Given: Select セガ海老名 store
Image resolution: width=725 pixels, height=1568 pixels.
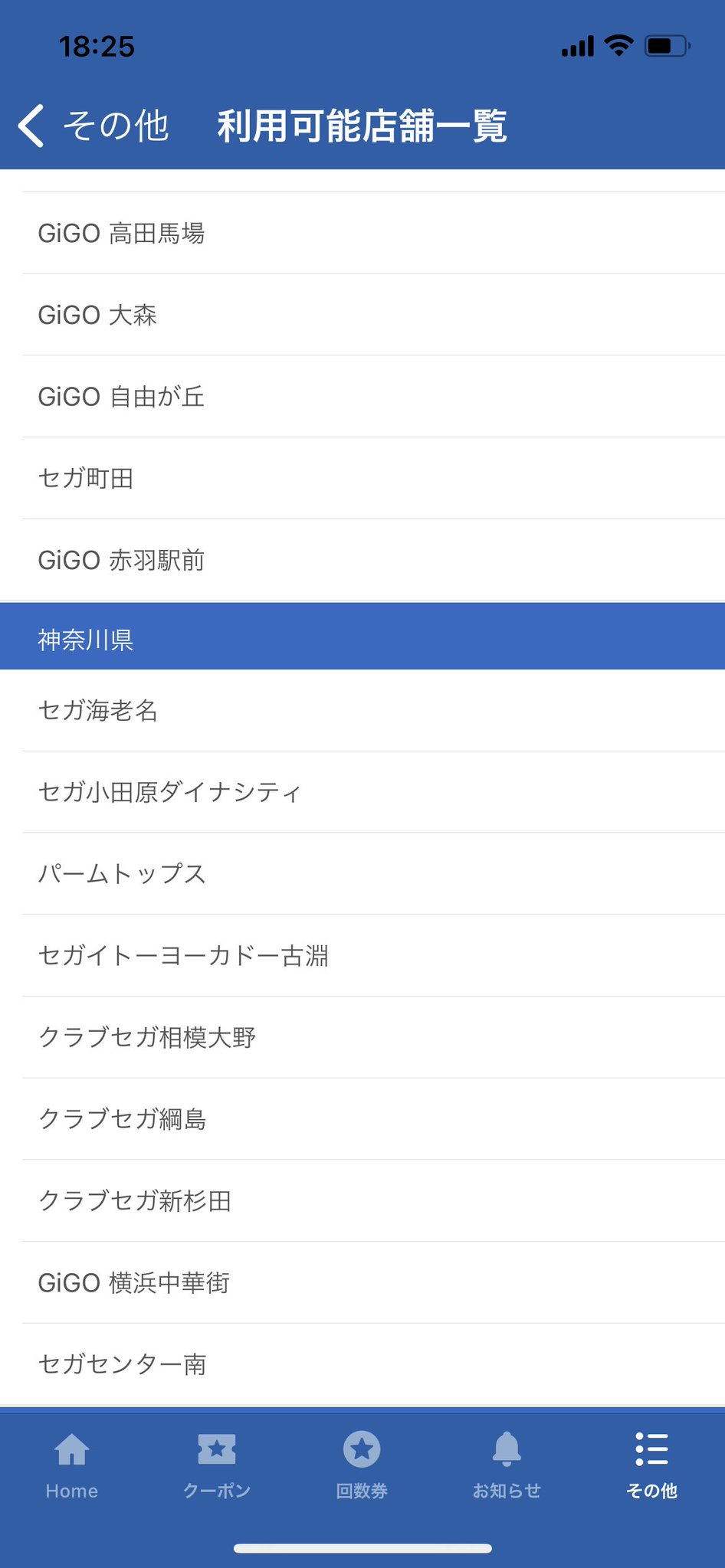Looking at the screenshot, I should pos(362,710).
